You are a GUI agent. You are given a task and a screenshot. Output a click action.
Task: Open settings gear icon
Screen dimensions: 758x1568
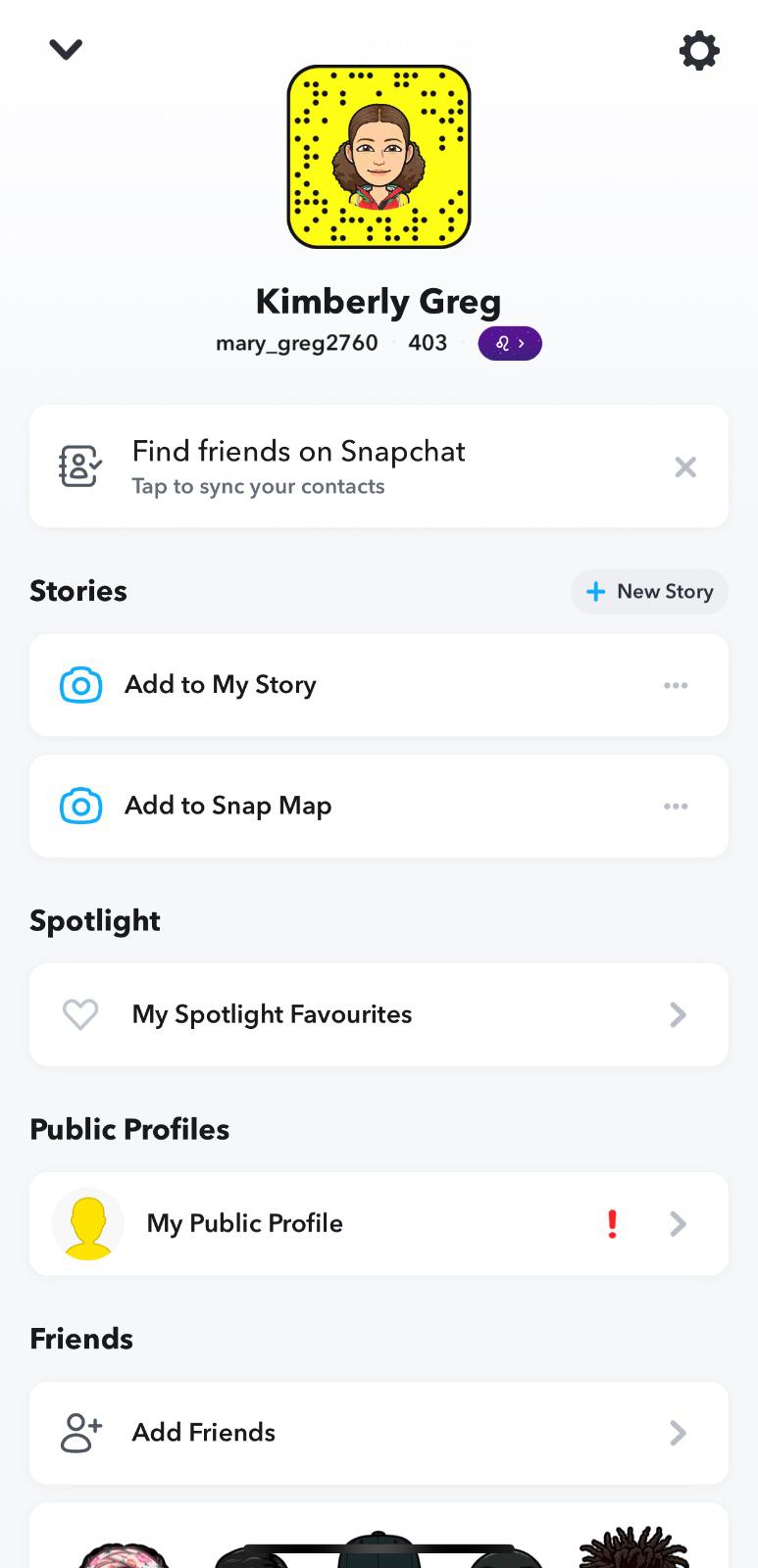tap(699, 50)
